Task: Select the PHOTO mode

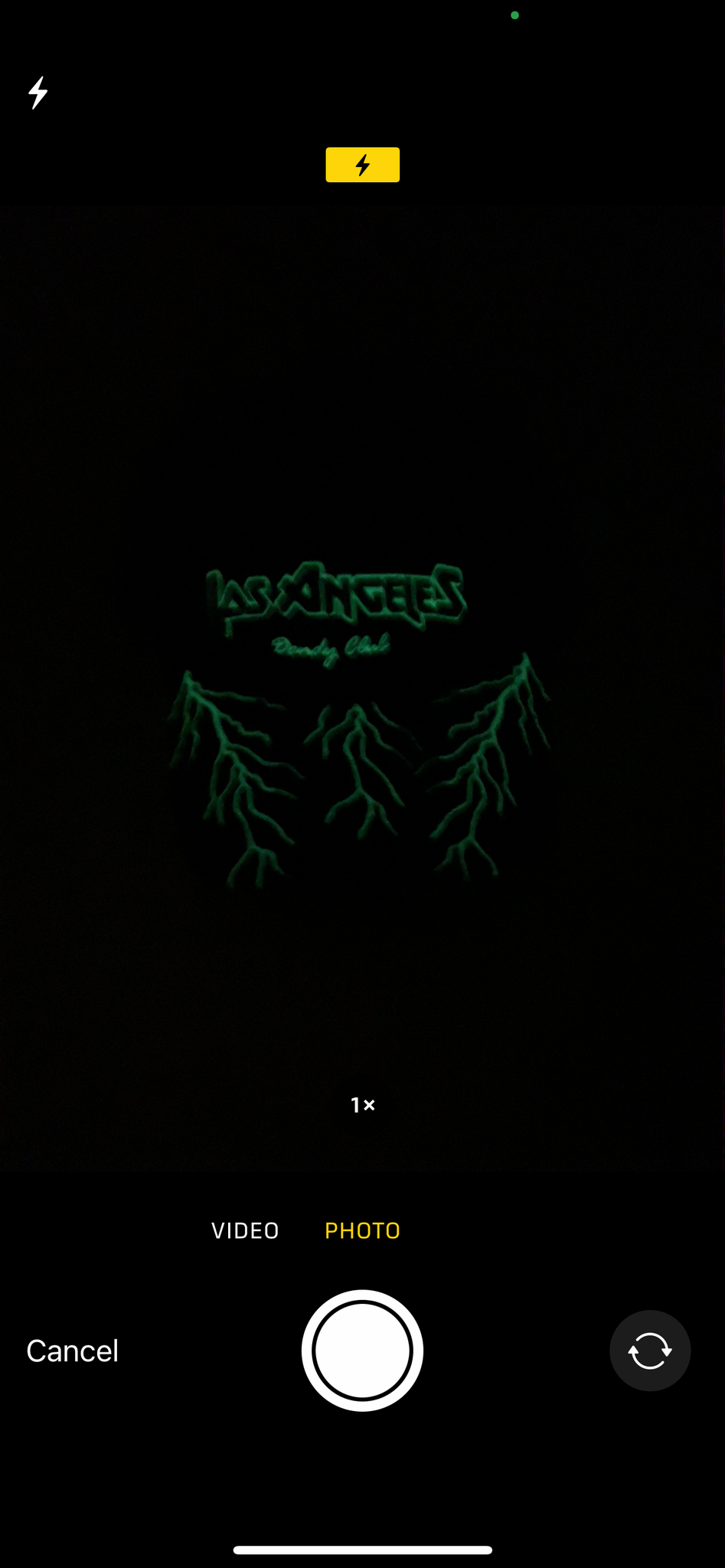Action: [x=362, y=1230]
